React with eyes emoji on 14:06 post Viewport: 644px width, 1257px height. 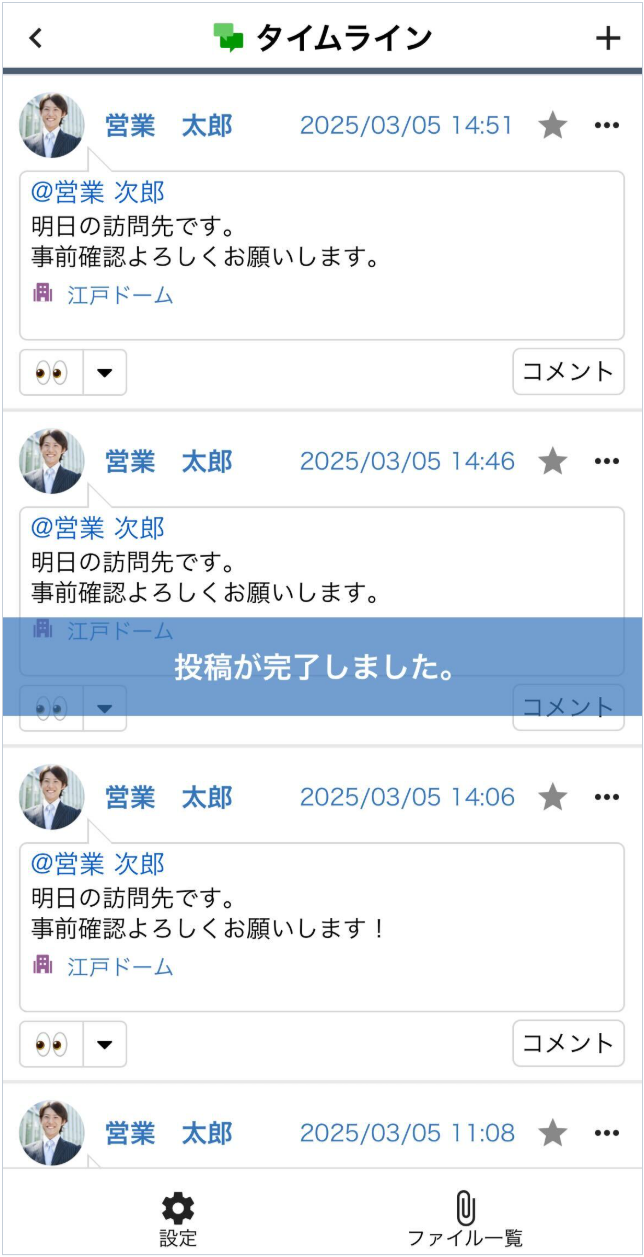point(52,1045)
